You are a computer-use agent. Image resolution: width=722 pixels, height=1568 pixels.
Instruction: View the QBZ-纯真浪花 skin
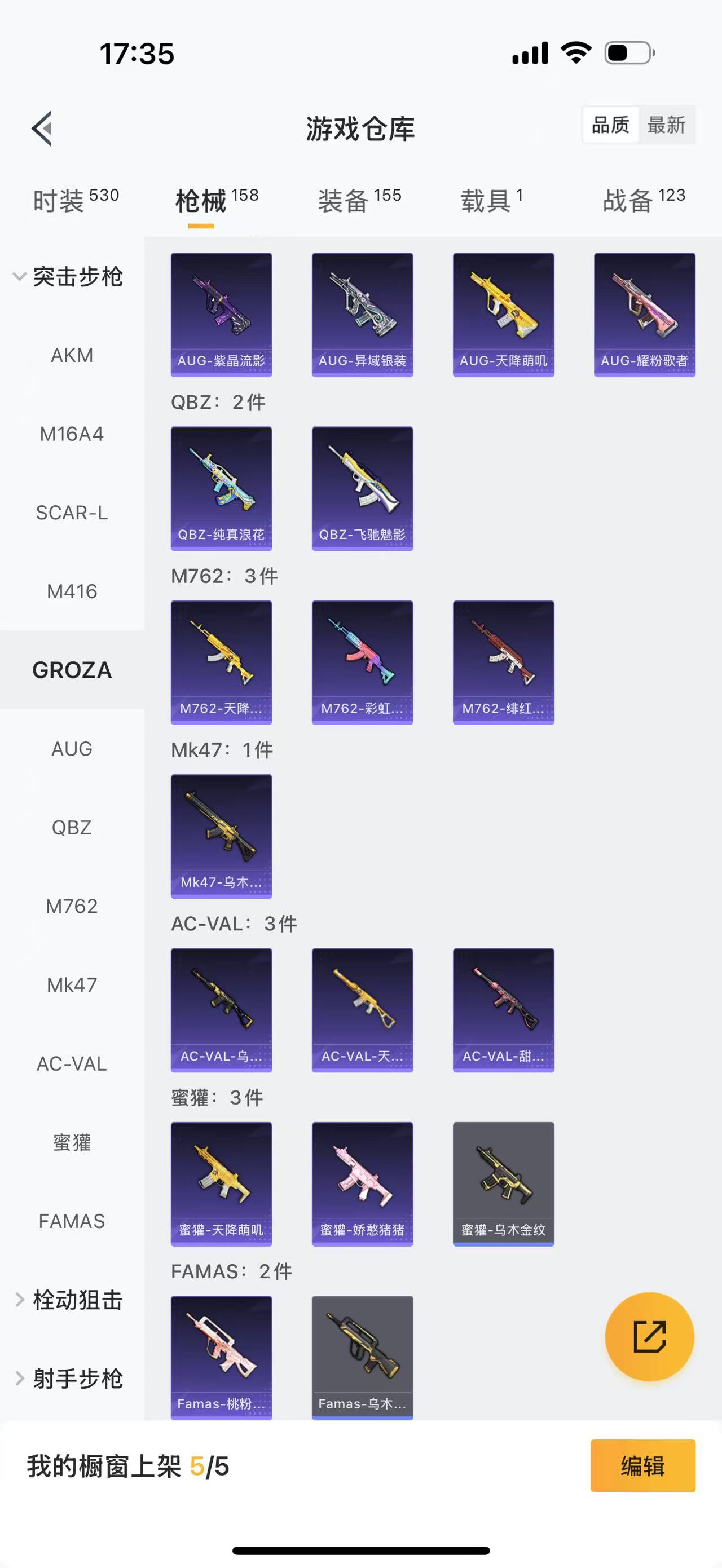coord(222,488)
